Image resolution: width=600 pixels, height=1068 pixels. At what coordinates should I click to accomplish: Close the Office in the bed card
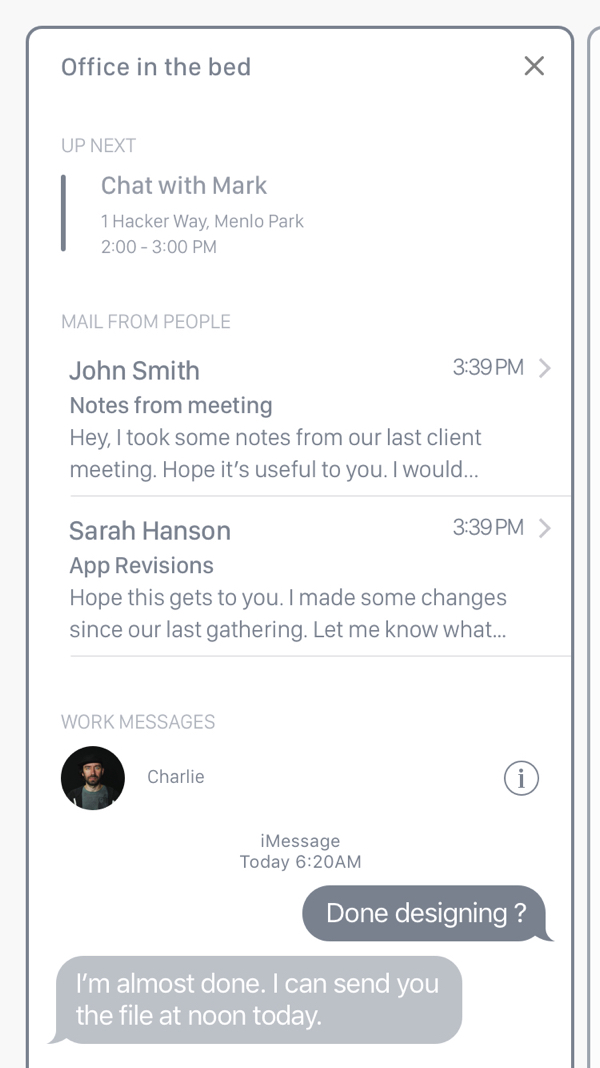(534, 66)
